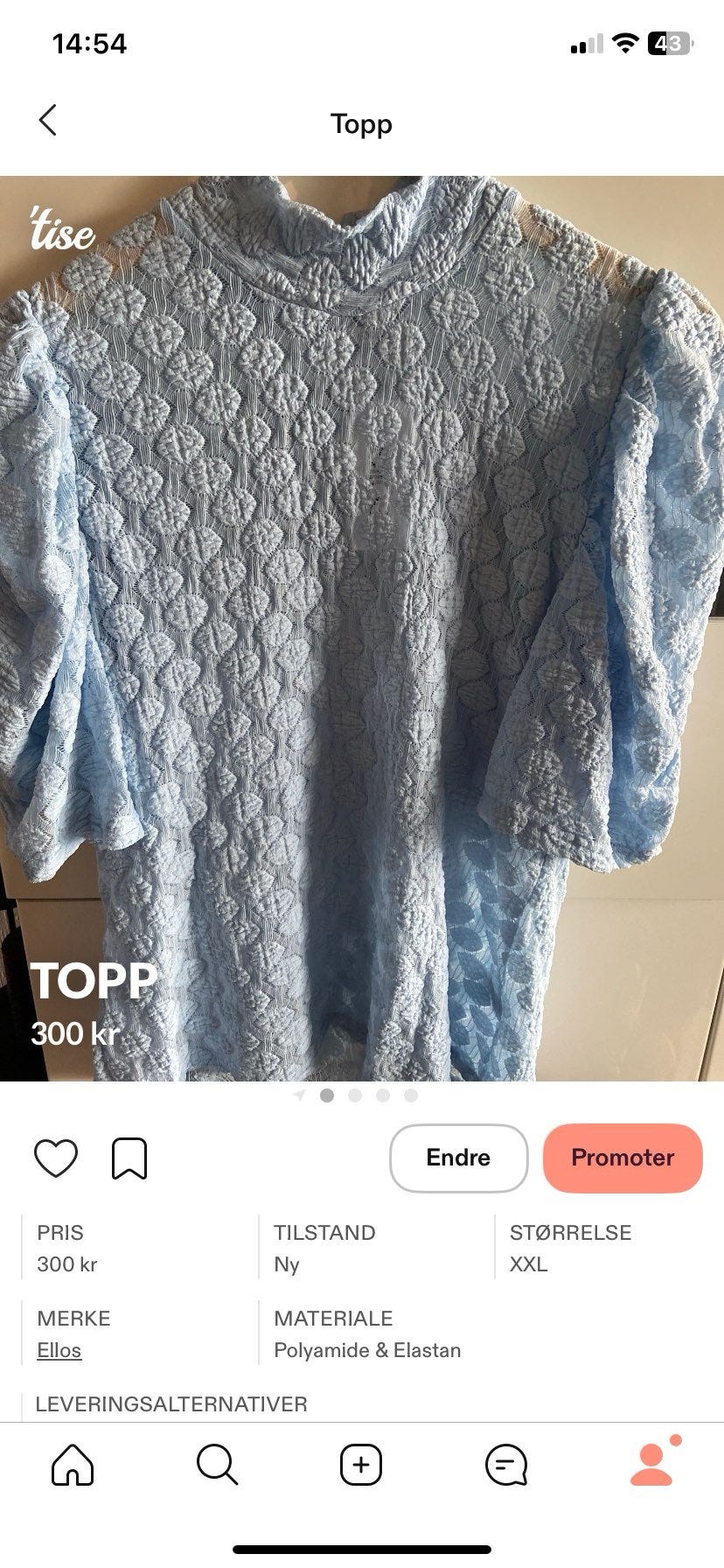Bookmark this listing

pos(129,1158)
